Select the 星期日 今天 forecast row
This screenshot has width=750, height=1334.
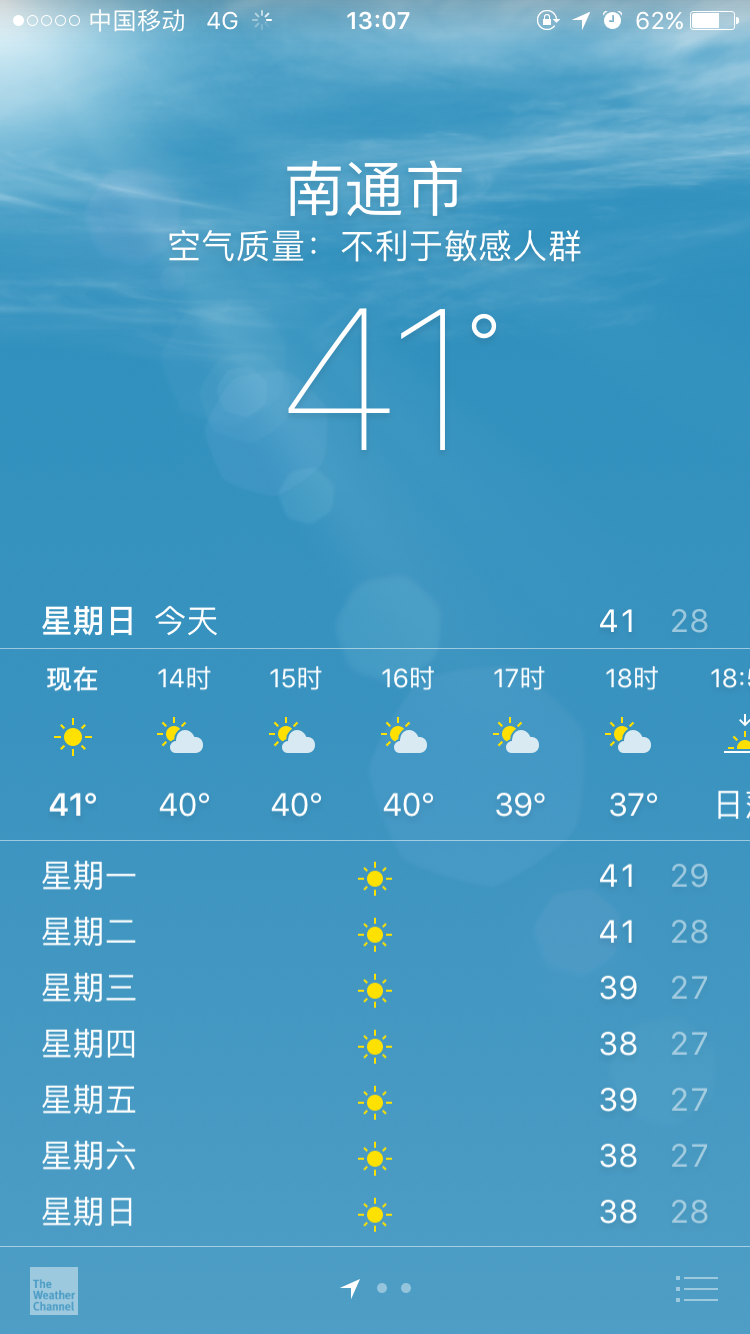[x=375, y=620]
